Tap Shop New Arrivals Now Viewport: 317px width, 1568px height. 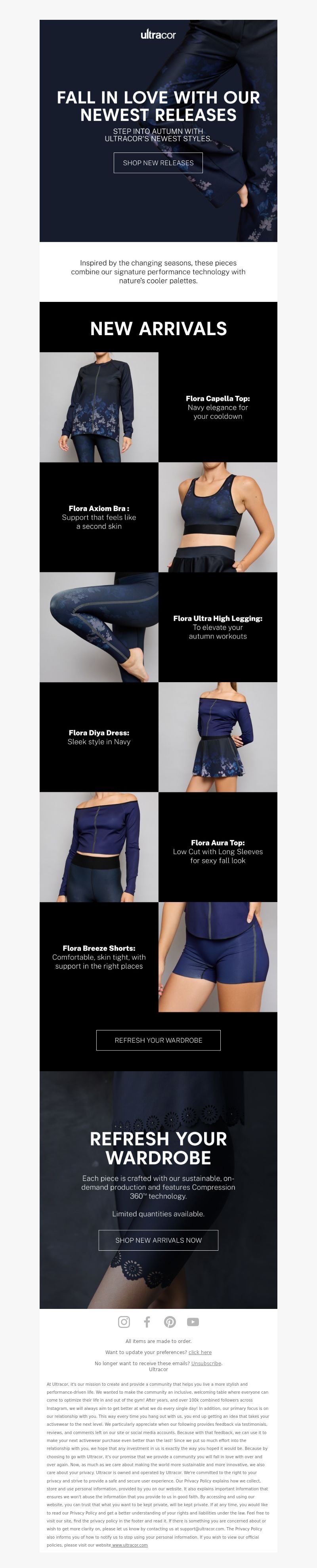158,1240
